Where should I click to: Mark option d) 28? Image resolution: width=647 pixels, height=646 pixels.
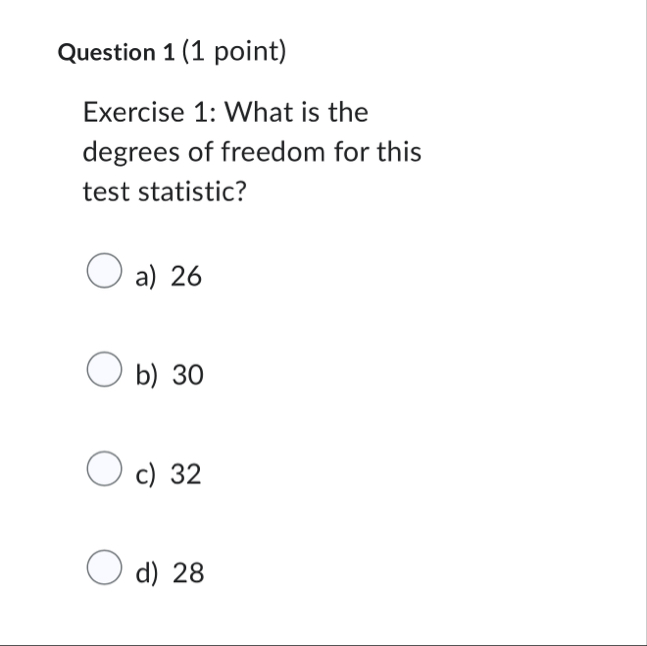pos(103,570)
